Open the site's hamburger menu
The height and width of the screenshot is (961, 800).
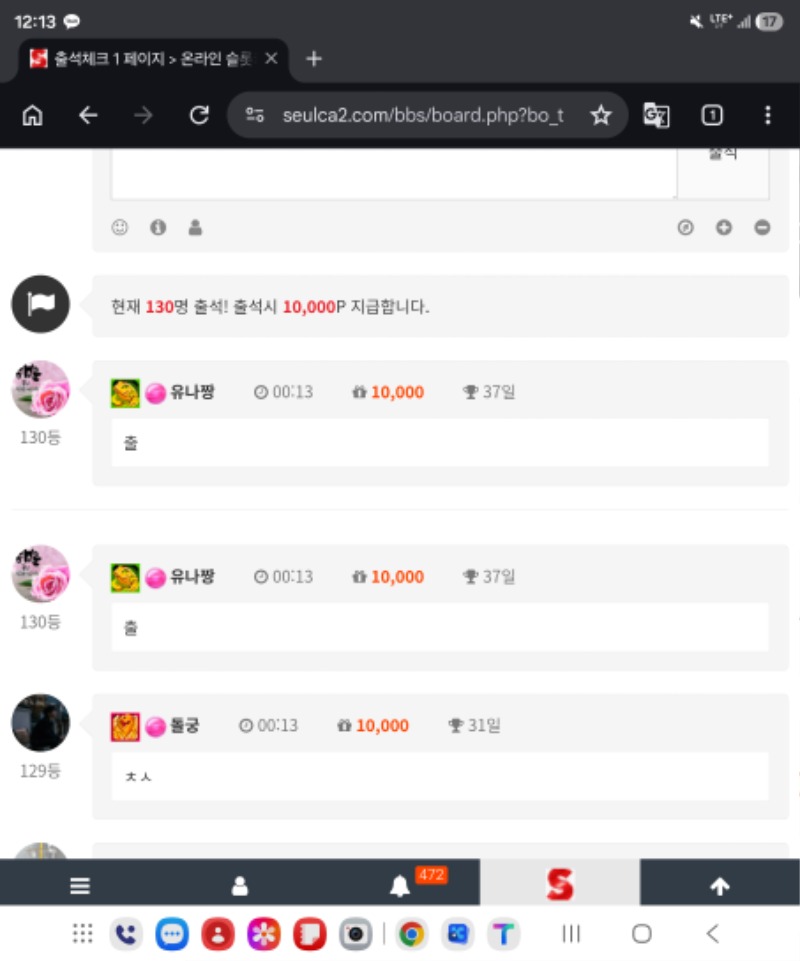click(80, 886)
